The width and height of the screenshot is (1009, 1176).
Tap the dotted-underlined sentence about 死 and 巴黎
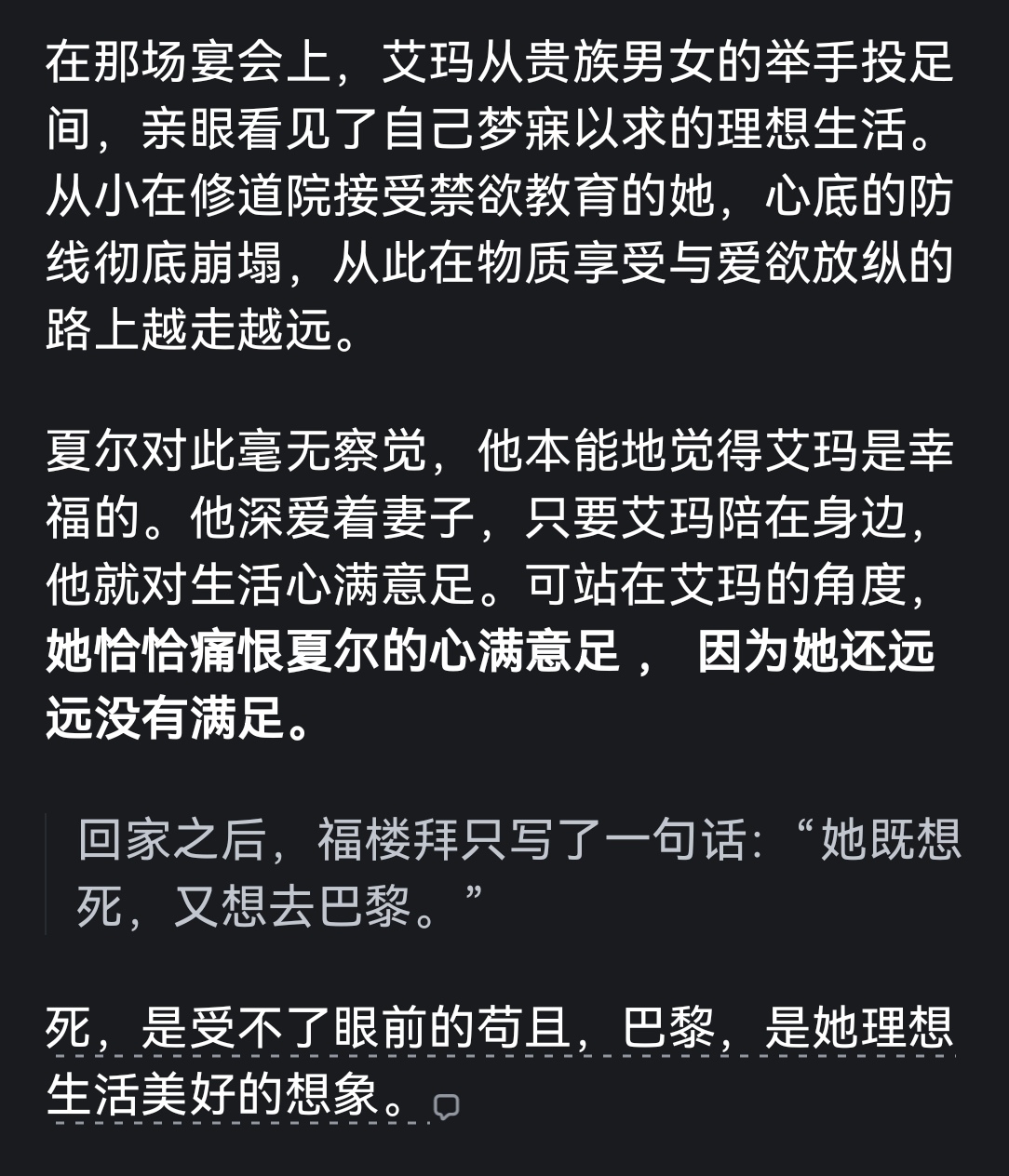501,1062
